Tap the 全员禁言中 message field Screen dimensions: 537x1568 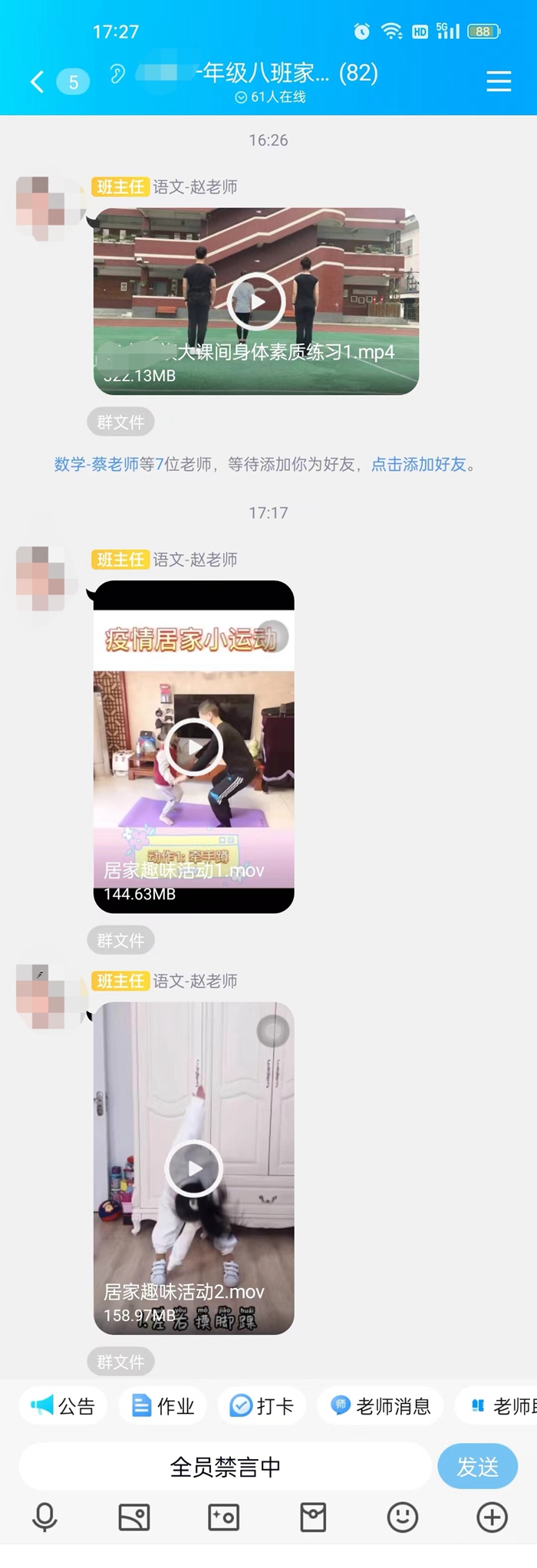pyautogui.click(x=226, y=1466)
